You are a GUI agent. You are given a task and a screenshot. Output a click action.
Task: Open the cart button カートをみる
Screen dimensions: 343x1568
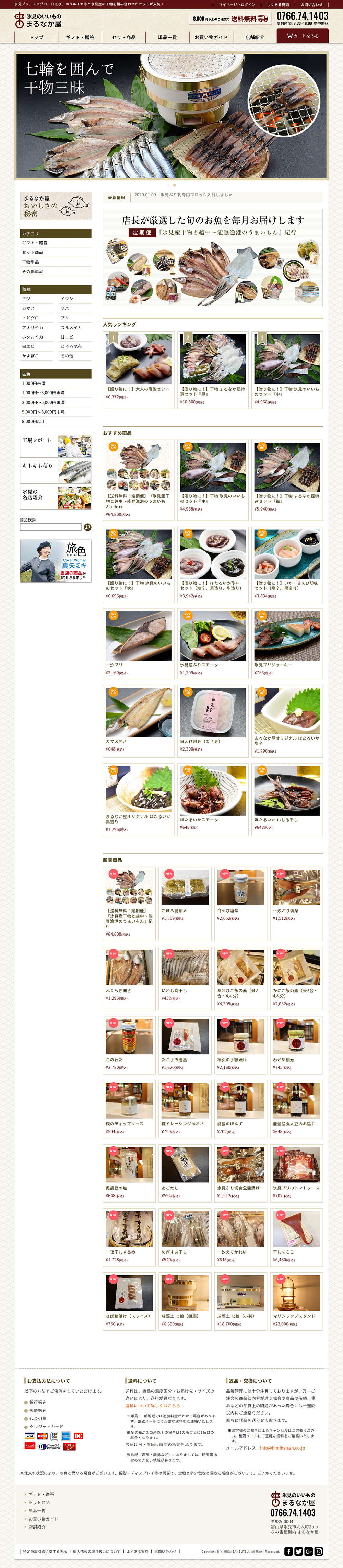point(302,36)
